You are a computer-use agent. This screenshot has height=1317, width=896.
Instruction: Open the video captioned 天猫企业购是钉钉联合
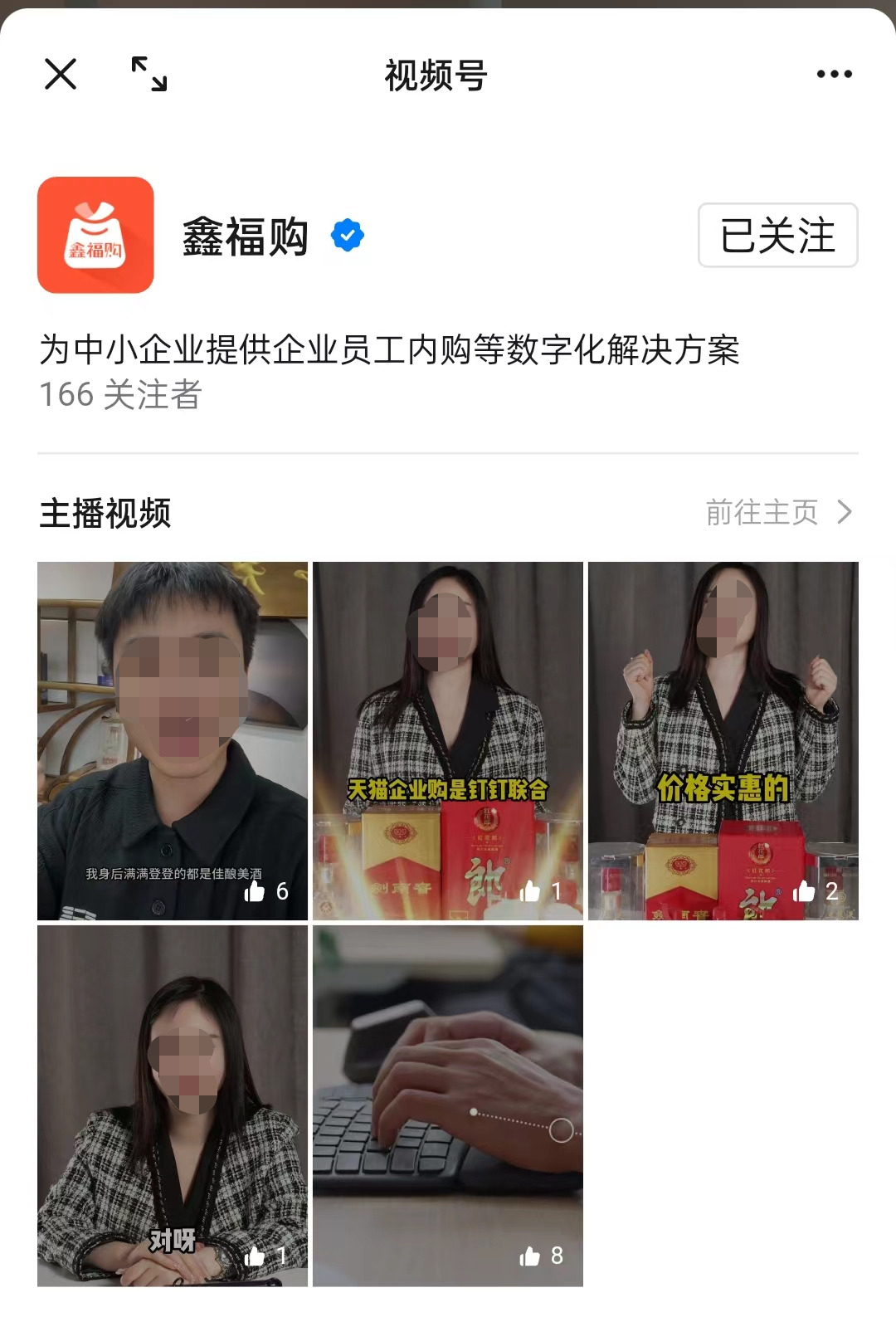448,740
